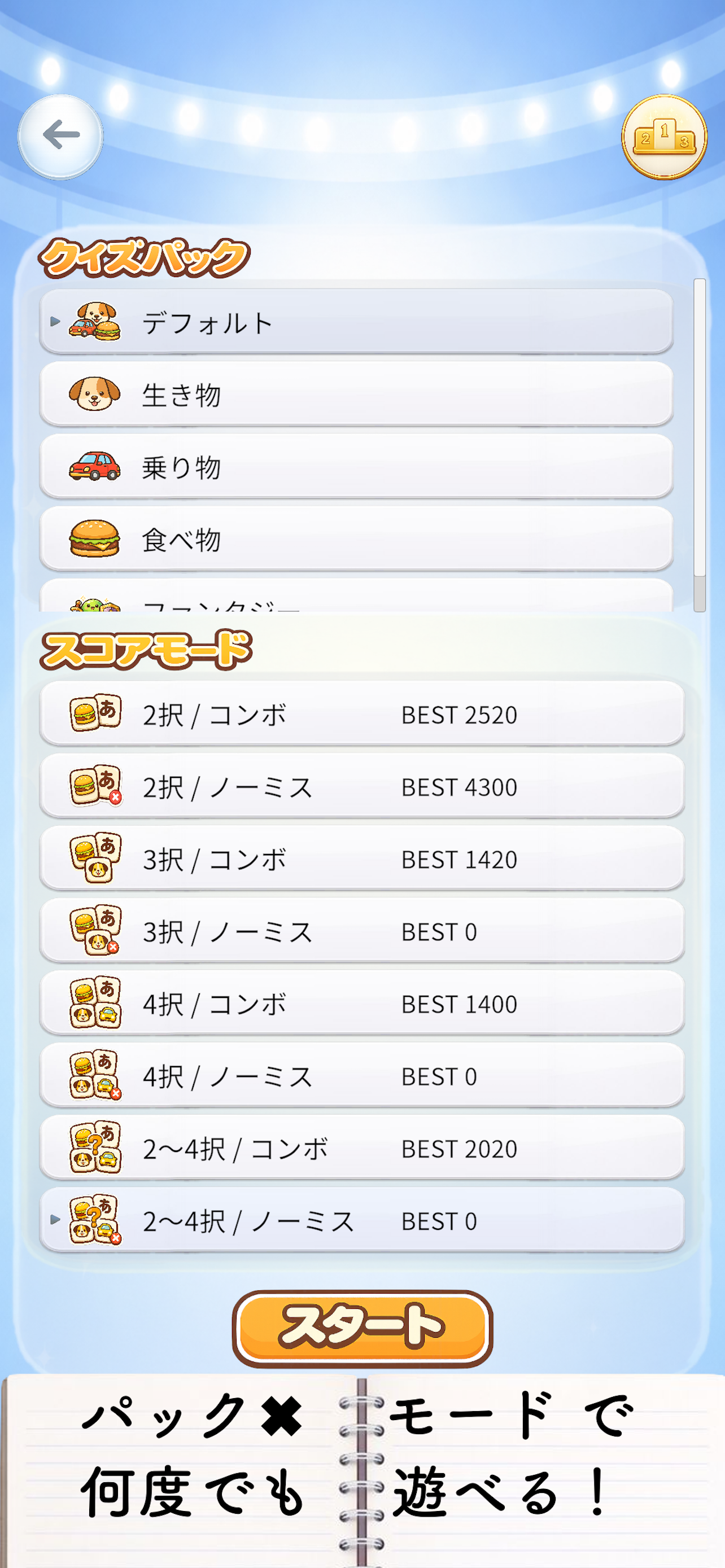This screenshot has width=725, height=1568.
Task: Select the 3択/ノーミス mode option
Action: [x=362, y=931]
